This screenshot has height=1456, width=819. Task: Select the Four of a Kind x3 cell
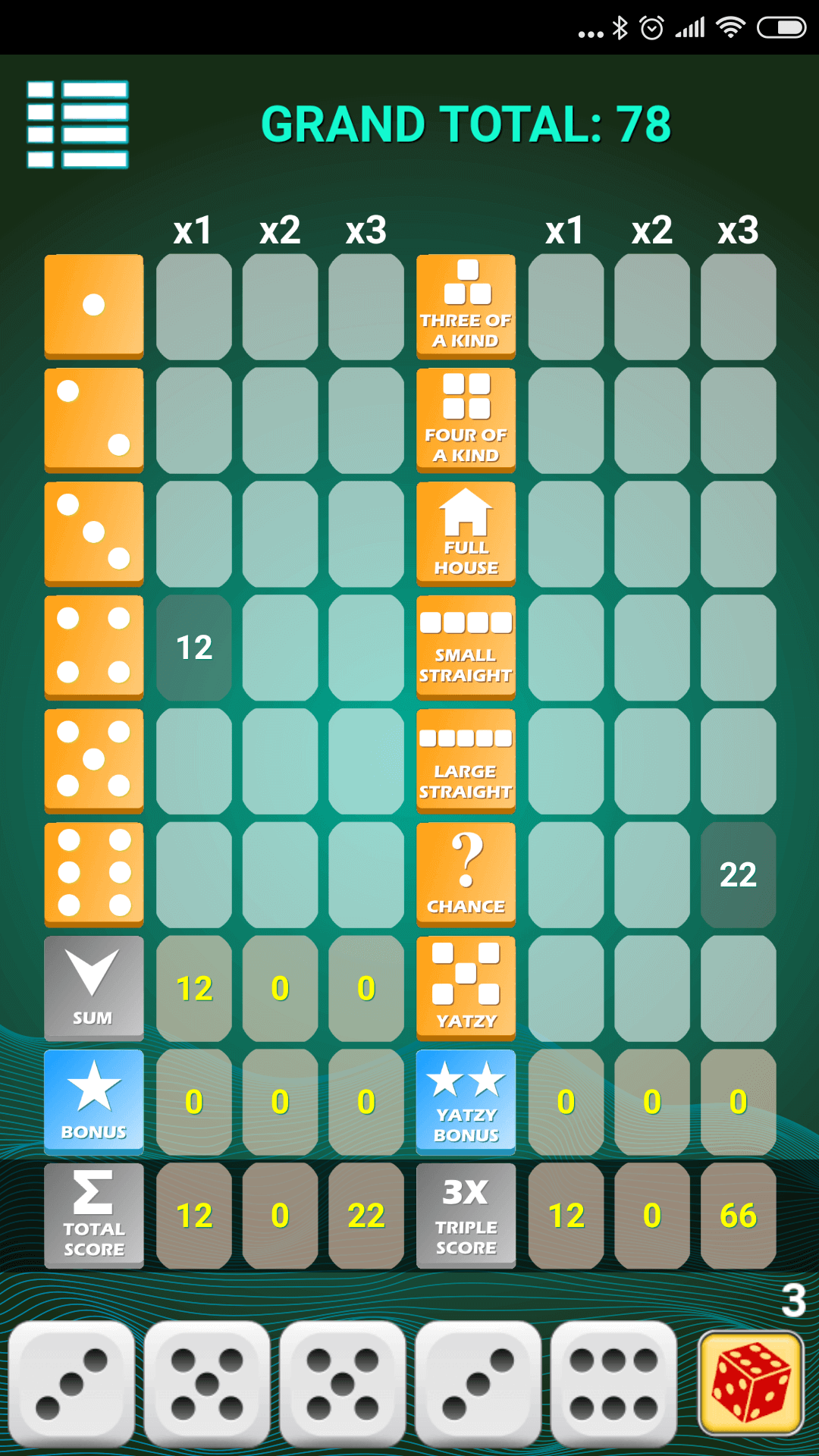point(739,420)
